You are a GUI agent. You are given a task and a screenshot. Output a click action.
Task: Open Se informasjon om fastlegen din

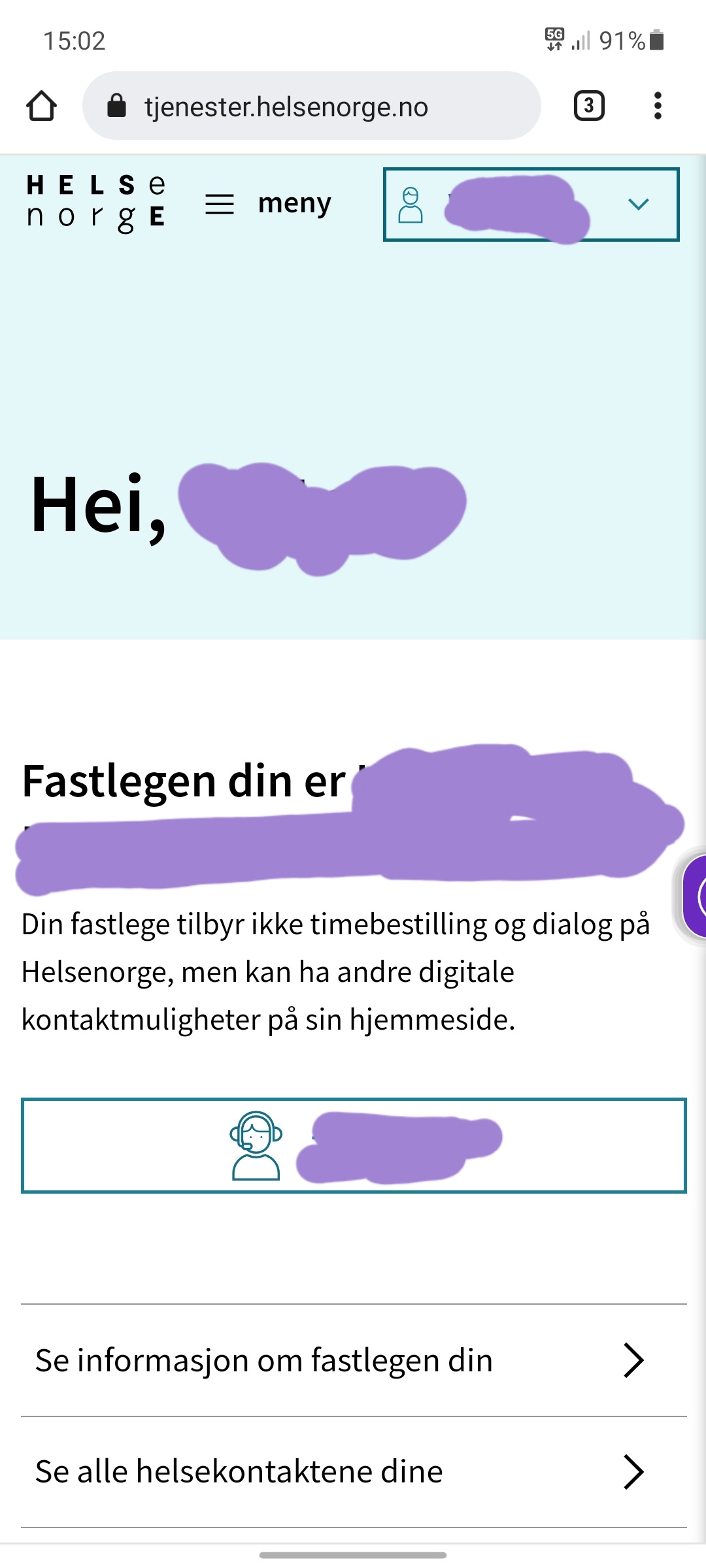pos(354,1361)
